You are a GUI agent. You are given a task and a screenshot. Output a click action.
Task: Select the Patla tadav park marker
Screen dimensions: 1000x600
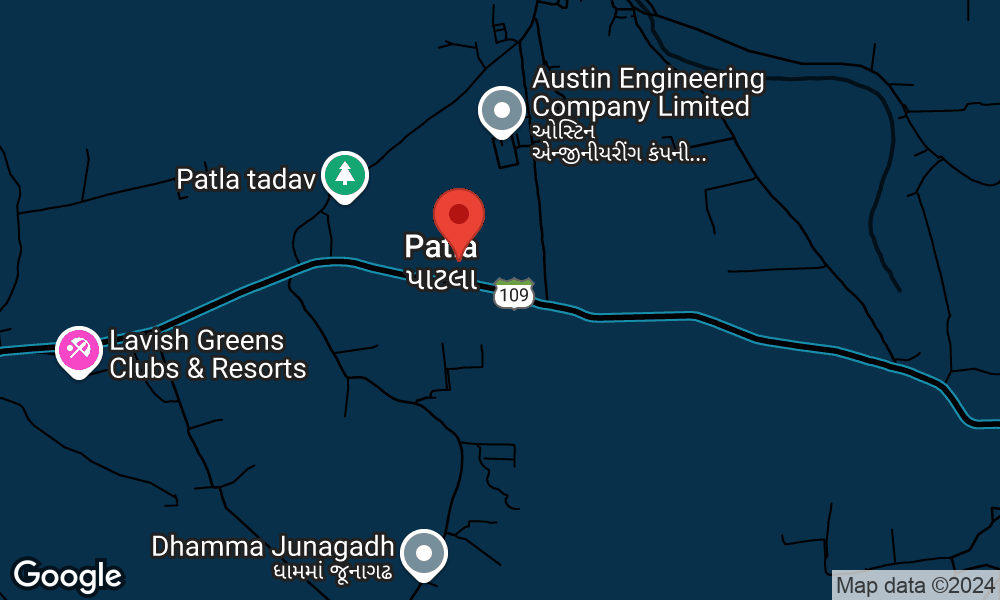coord(345,176)
